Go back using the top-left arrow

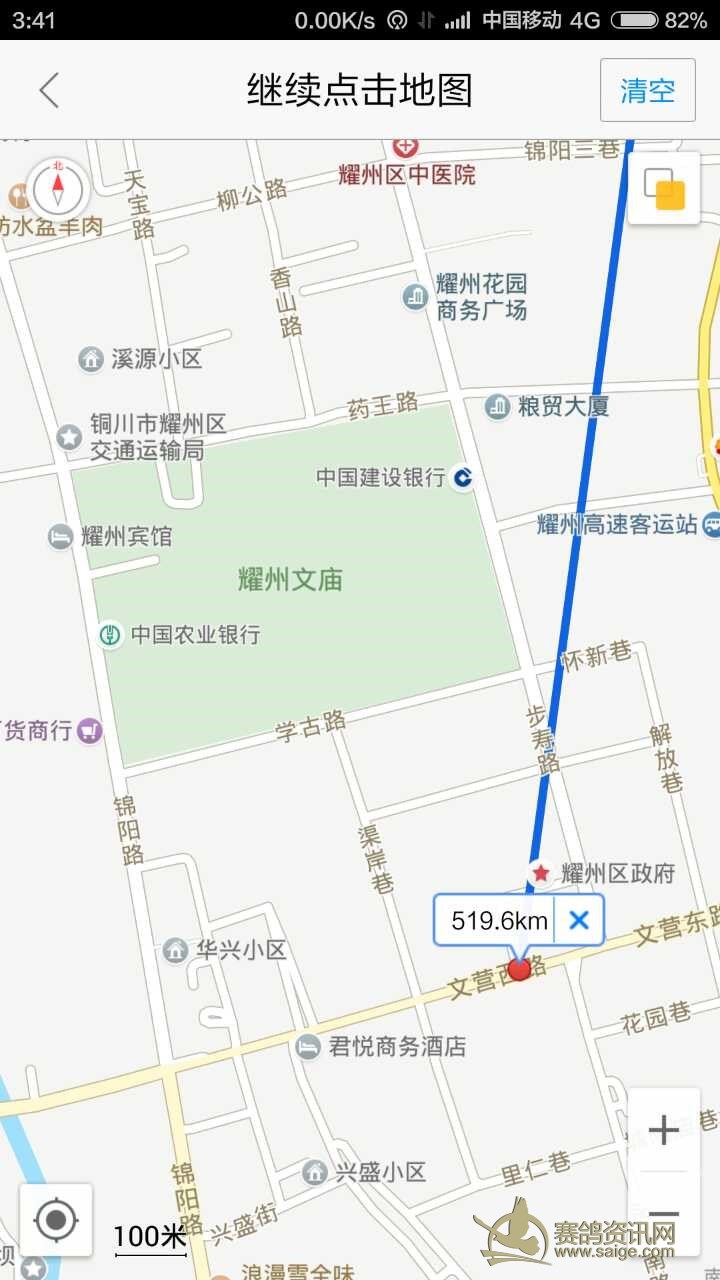[x=49, y=90]
